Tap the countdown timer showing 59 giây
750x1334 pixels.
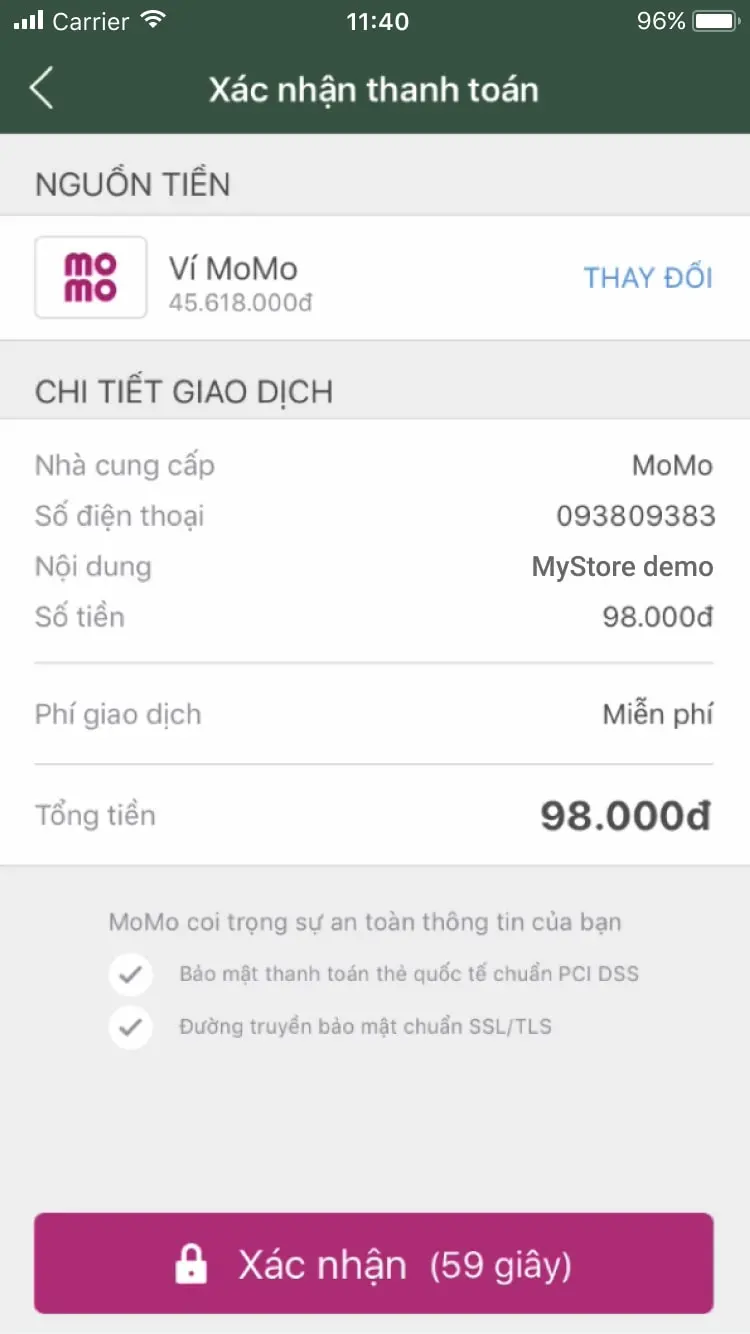coord(501,1263)
